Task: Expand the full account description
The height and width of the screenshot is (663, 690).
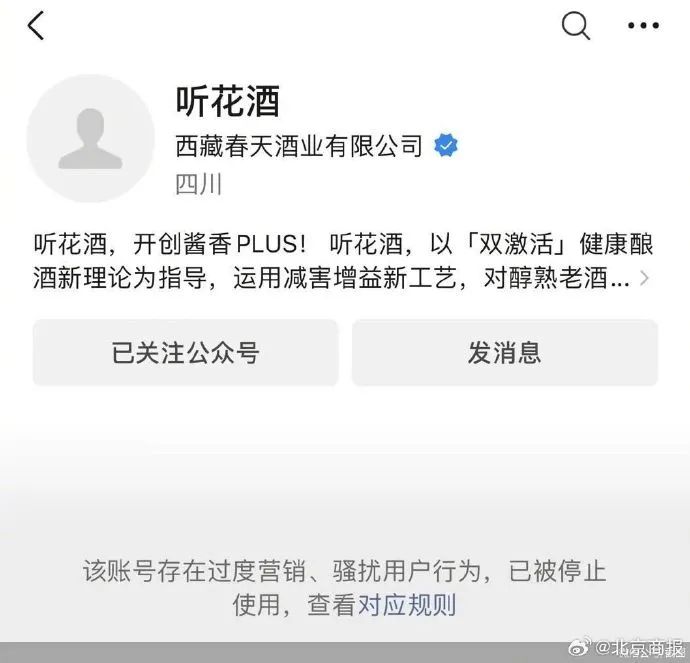Action: (x=644, y=278)
